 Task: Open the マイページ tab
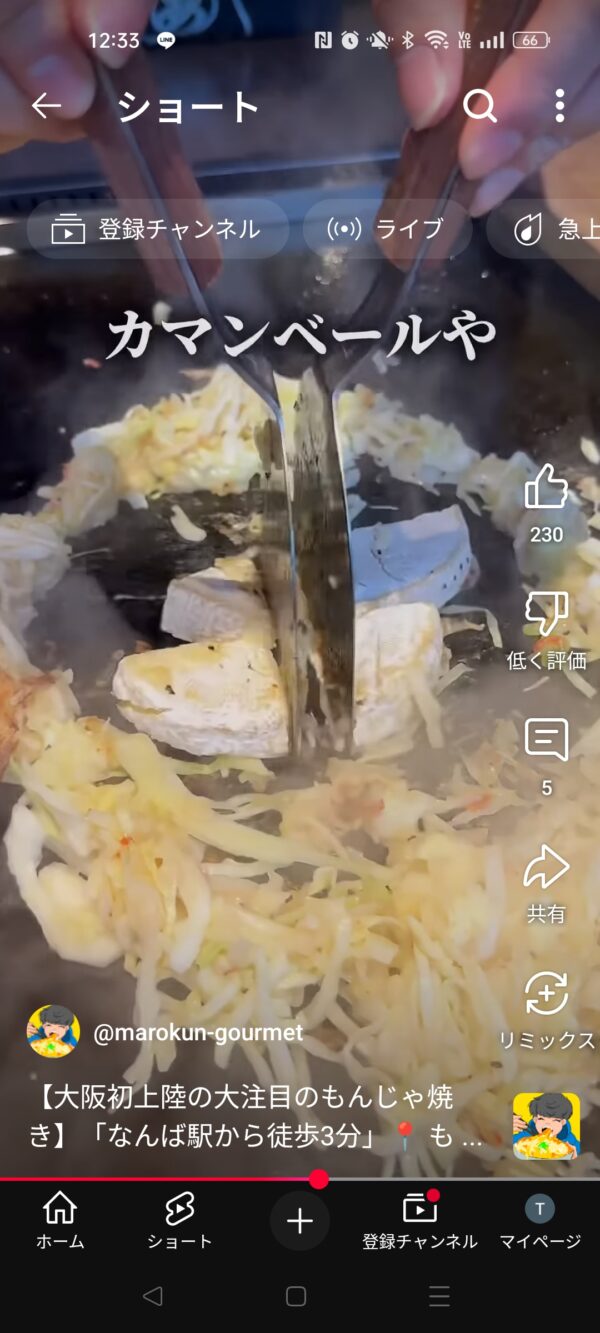point(540,1220)
